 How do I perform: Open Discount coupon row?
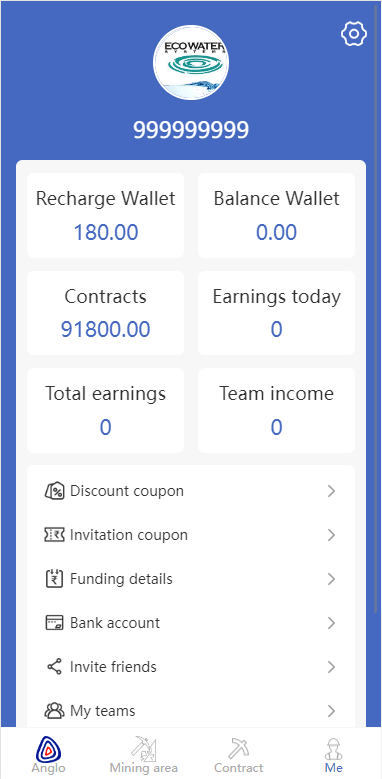(x=191, y=491)
